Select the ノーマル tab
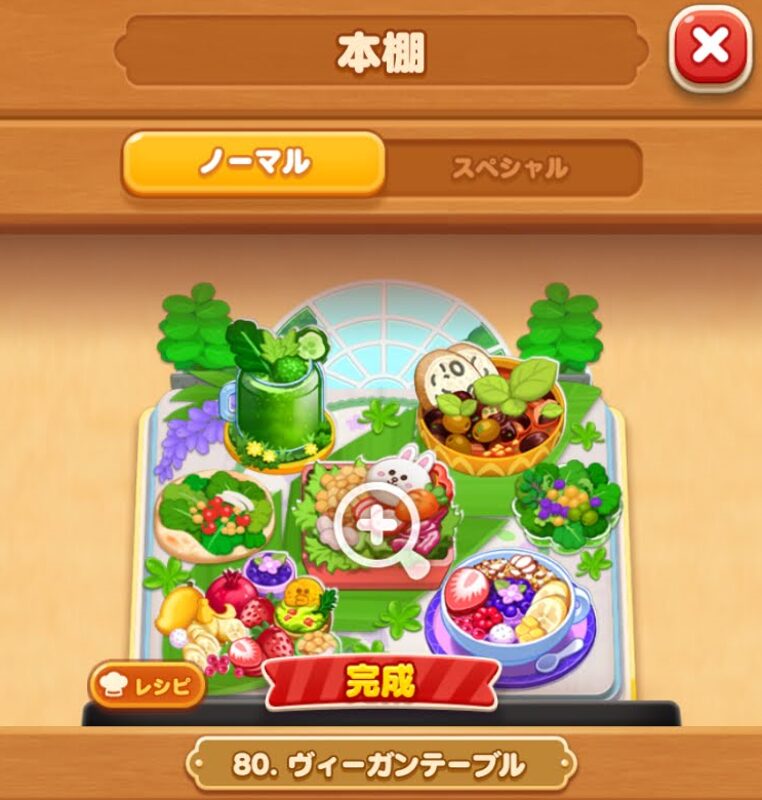Viewport: 762px width, 800px height. coord(254,164)
